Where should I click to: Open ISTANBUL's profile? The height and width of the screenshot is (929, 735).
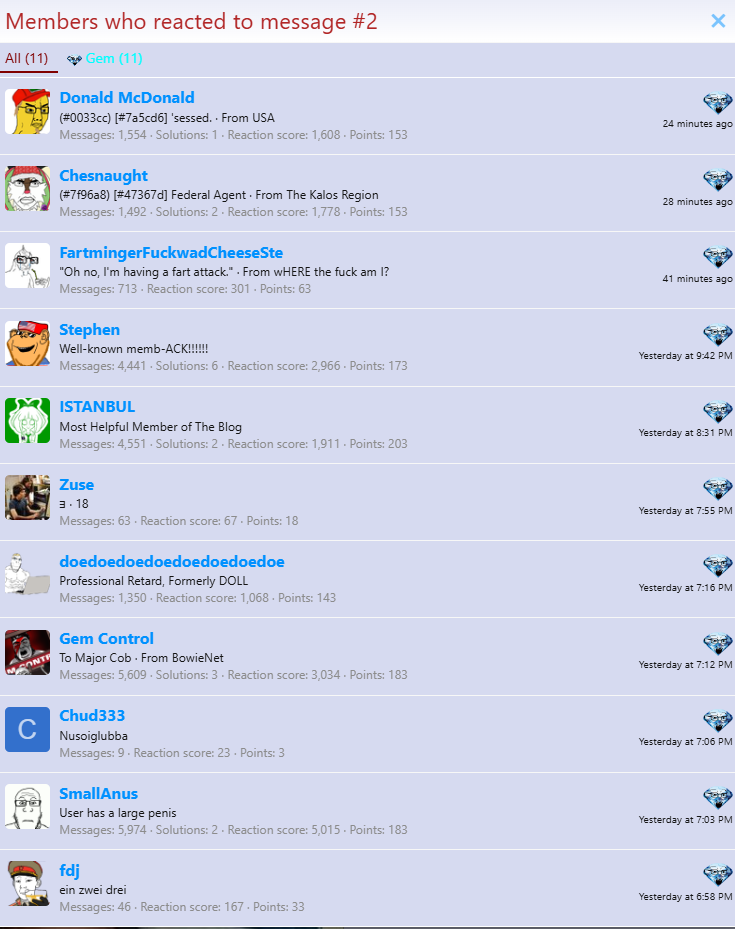(97, 407)
